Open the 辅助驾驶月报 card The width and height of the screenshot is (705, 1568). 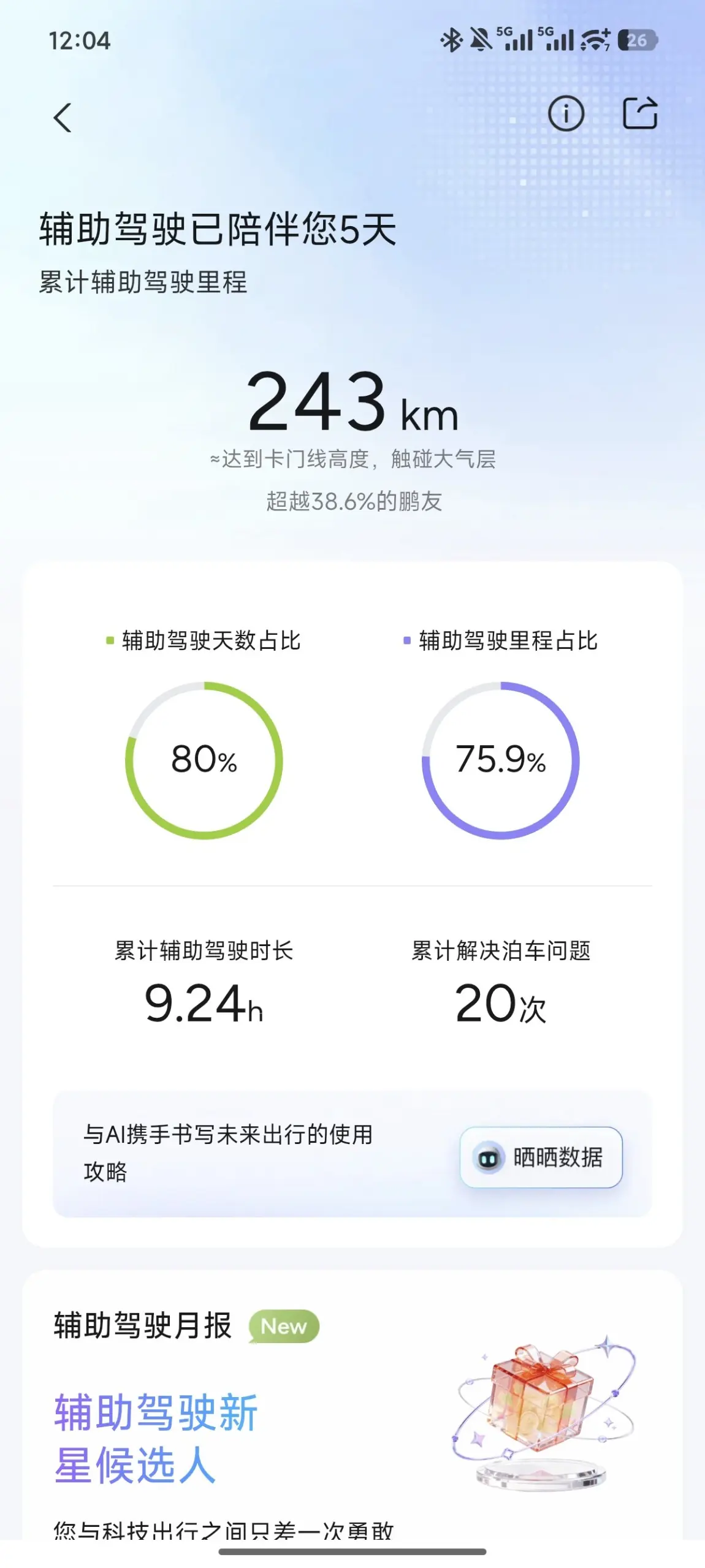tap(352, 1403)
